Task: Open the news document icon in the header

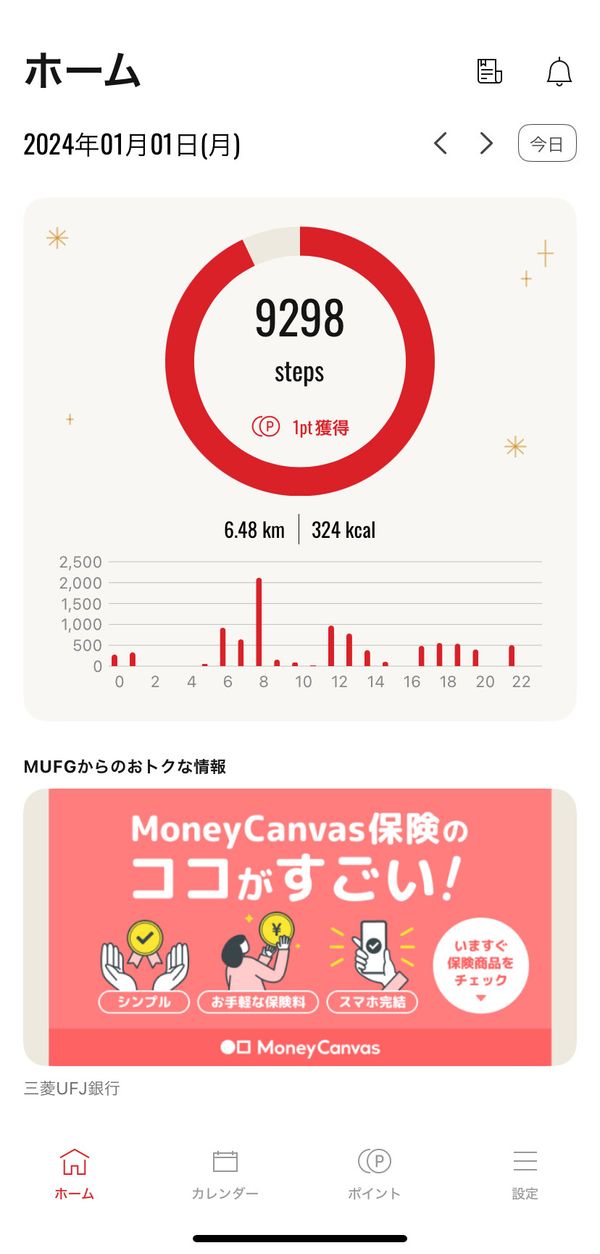Action: 489,71
